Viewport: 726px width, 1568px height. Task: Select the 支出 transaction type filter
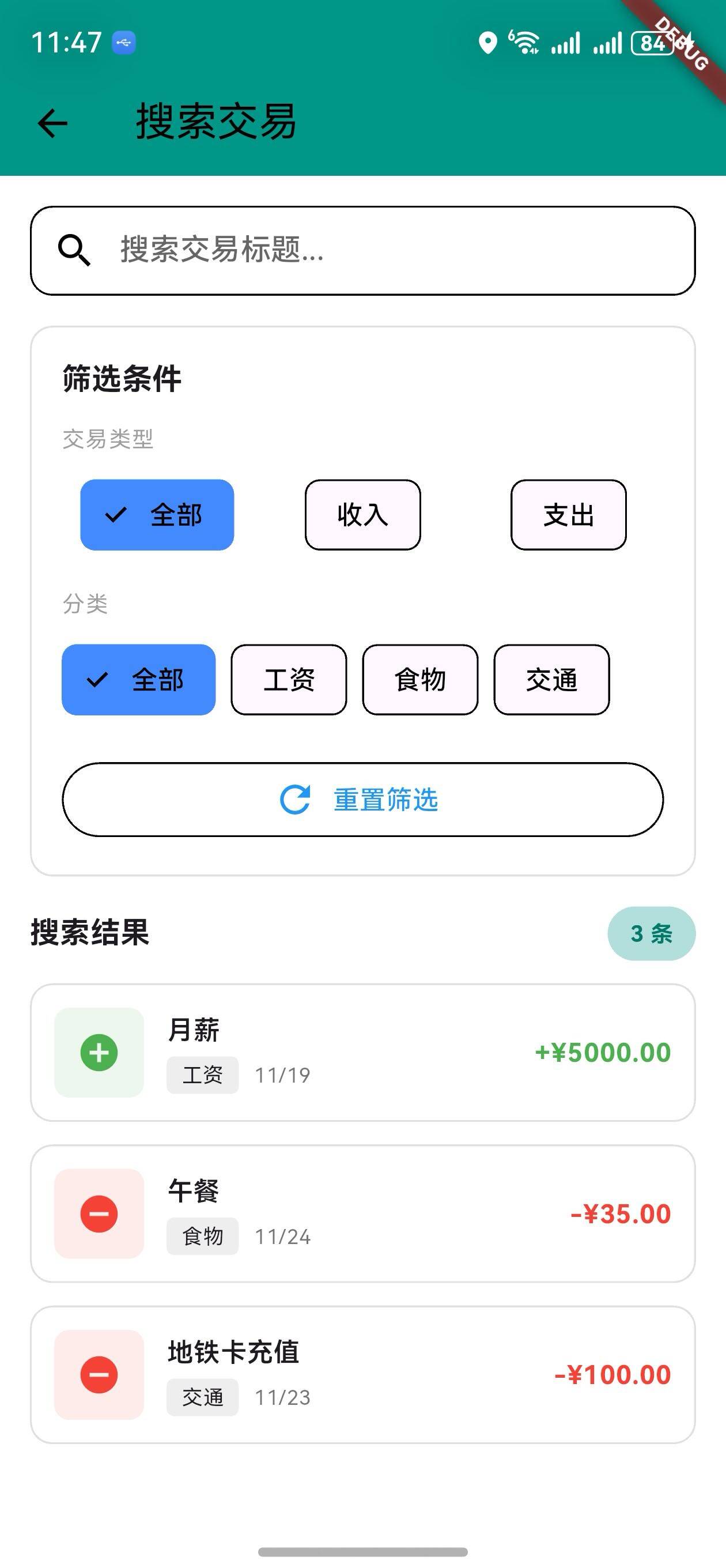pos(568,514)
